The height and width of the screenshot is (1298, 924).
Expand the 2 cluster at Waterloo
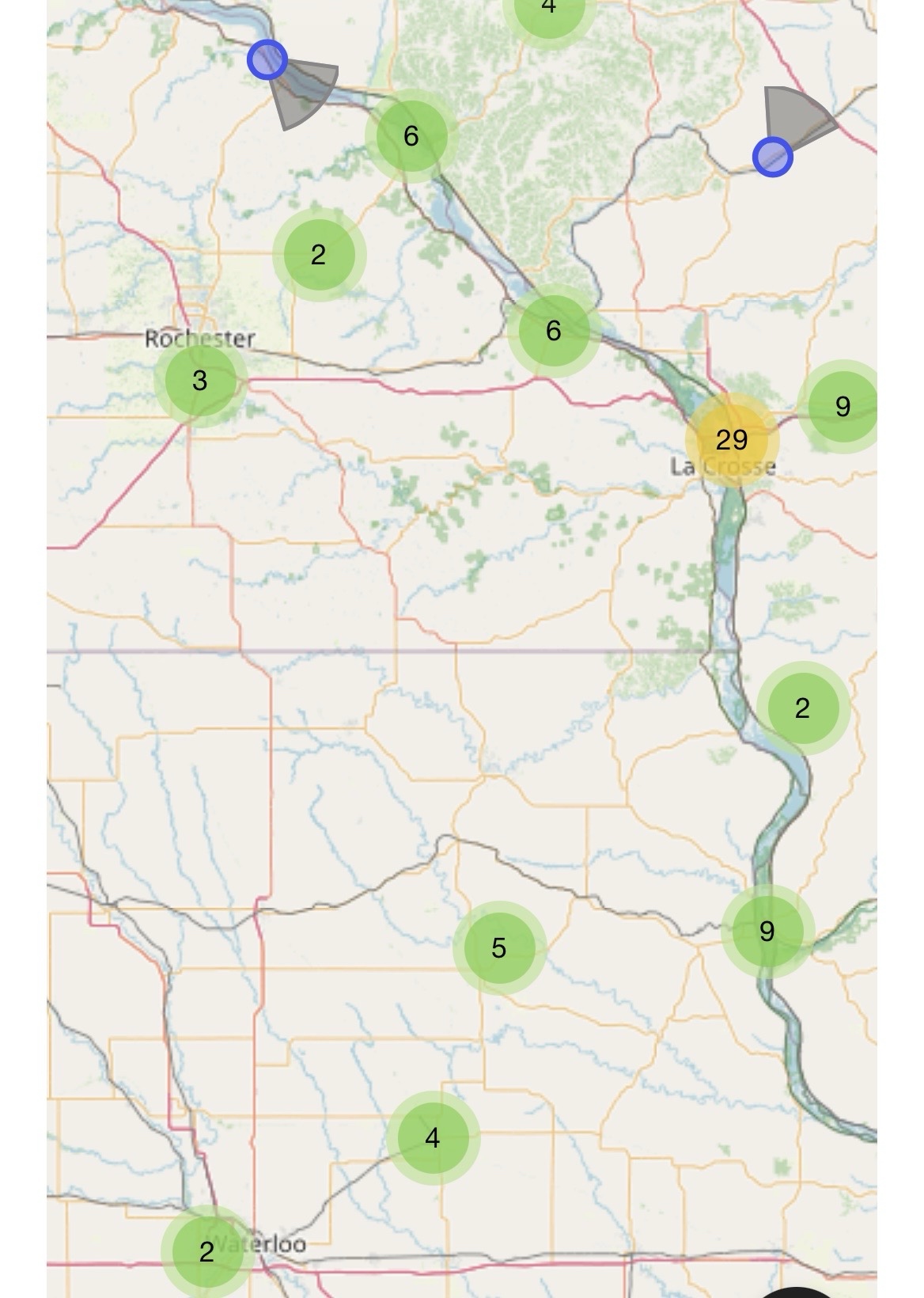[x=206, y=1251]
